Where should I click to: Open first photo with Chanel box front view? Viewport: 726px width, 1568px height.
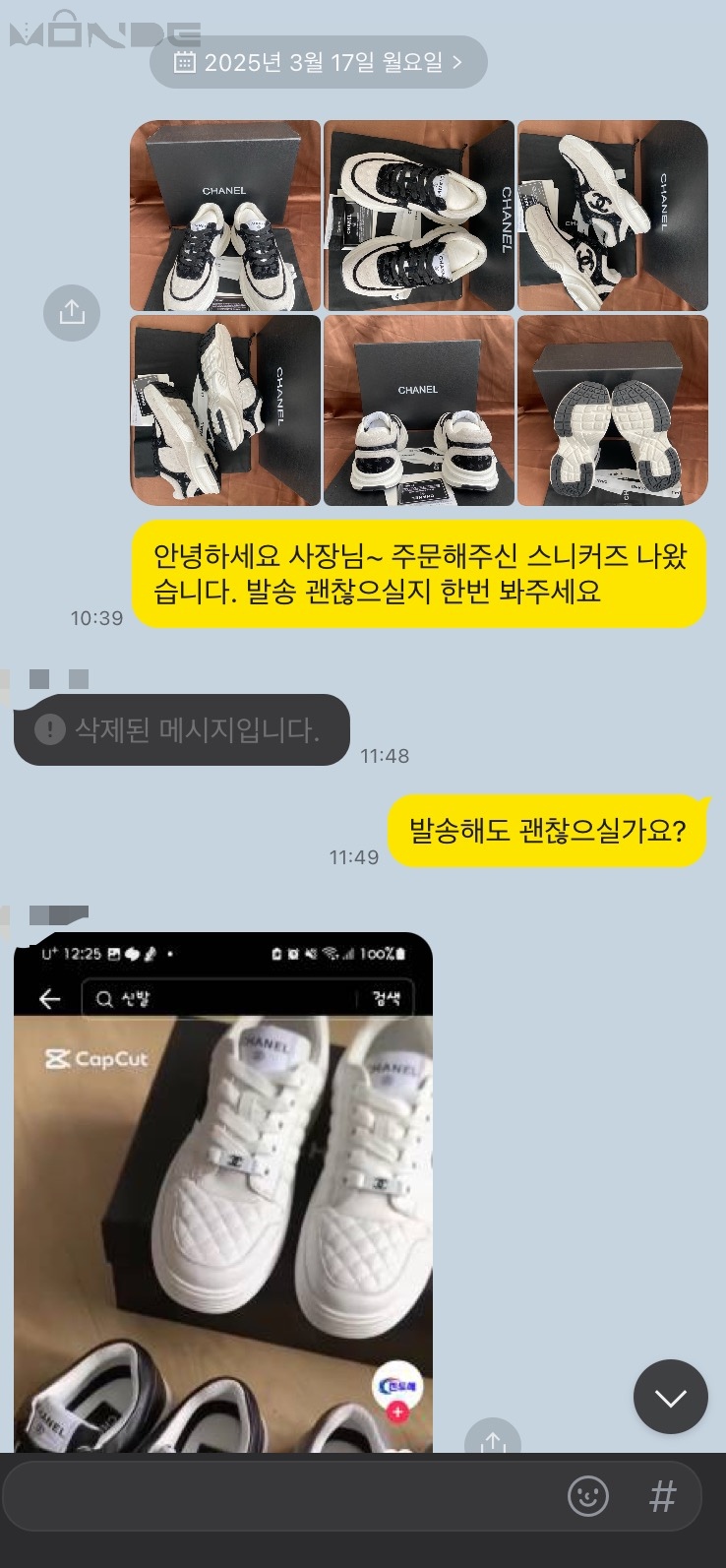[225, 216]
